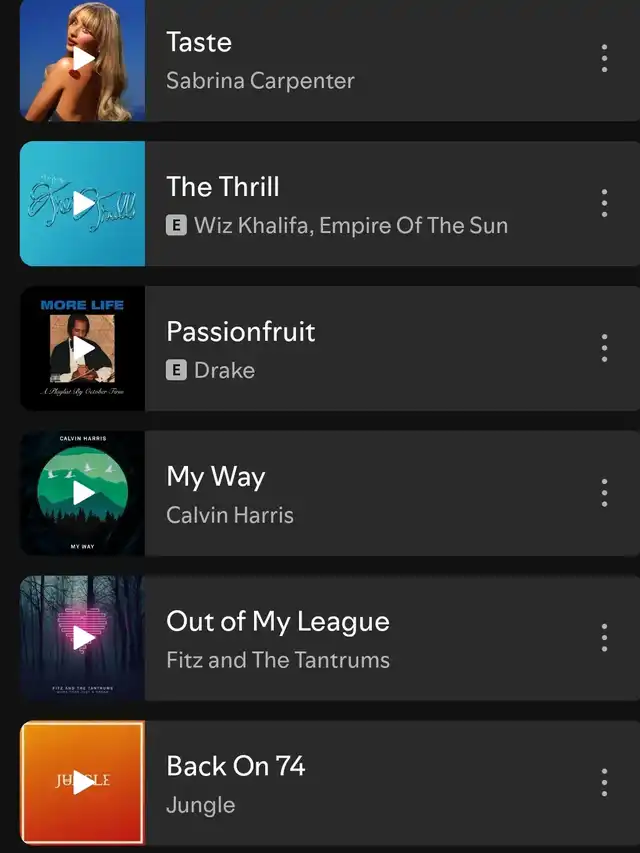Show more options for Passionfruit

pyautogui.click(x=604, y=348)
